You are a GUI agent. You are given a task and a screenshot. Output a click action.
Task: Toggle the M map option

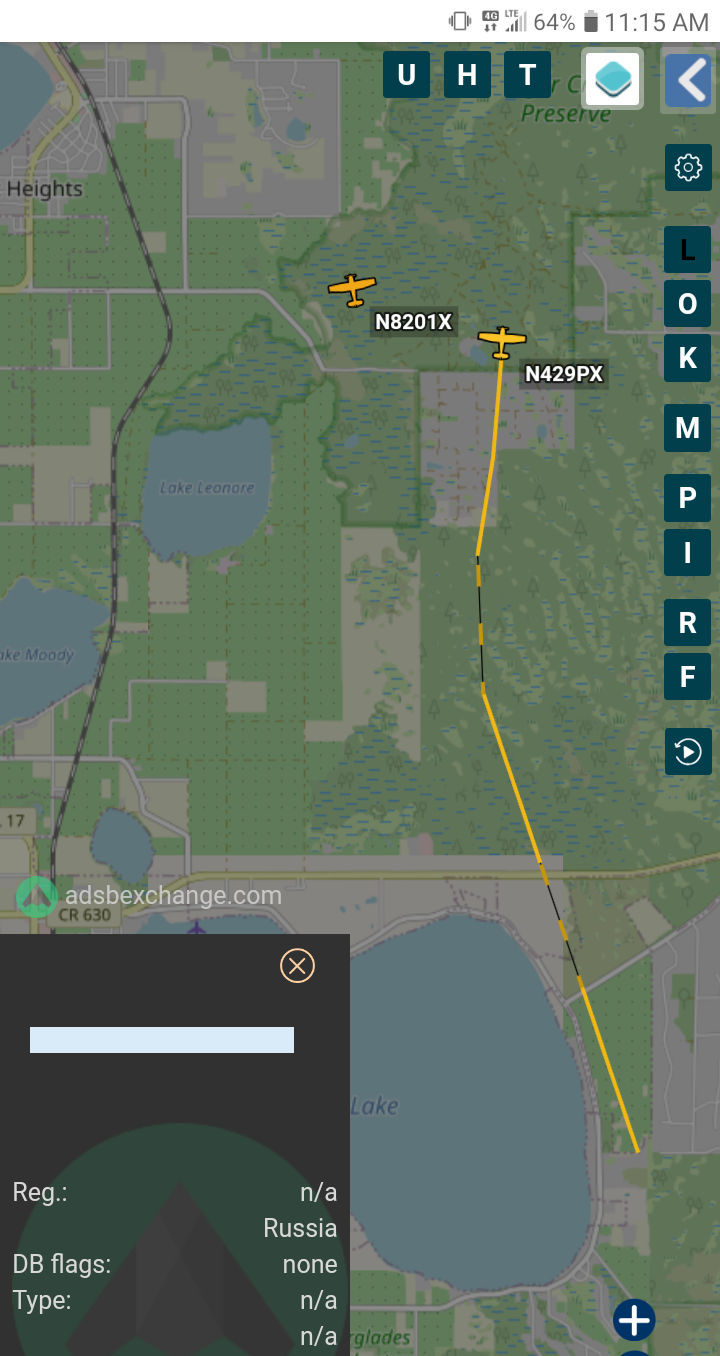click(x=688, y=428)
